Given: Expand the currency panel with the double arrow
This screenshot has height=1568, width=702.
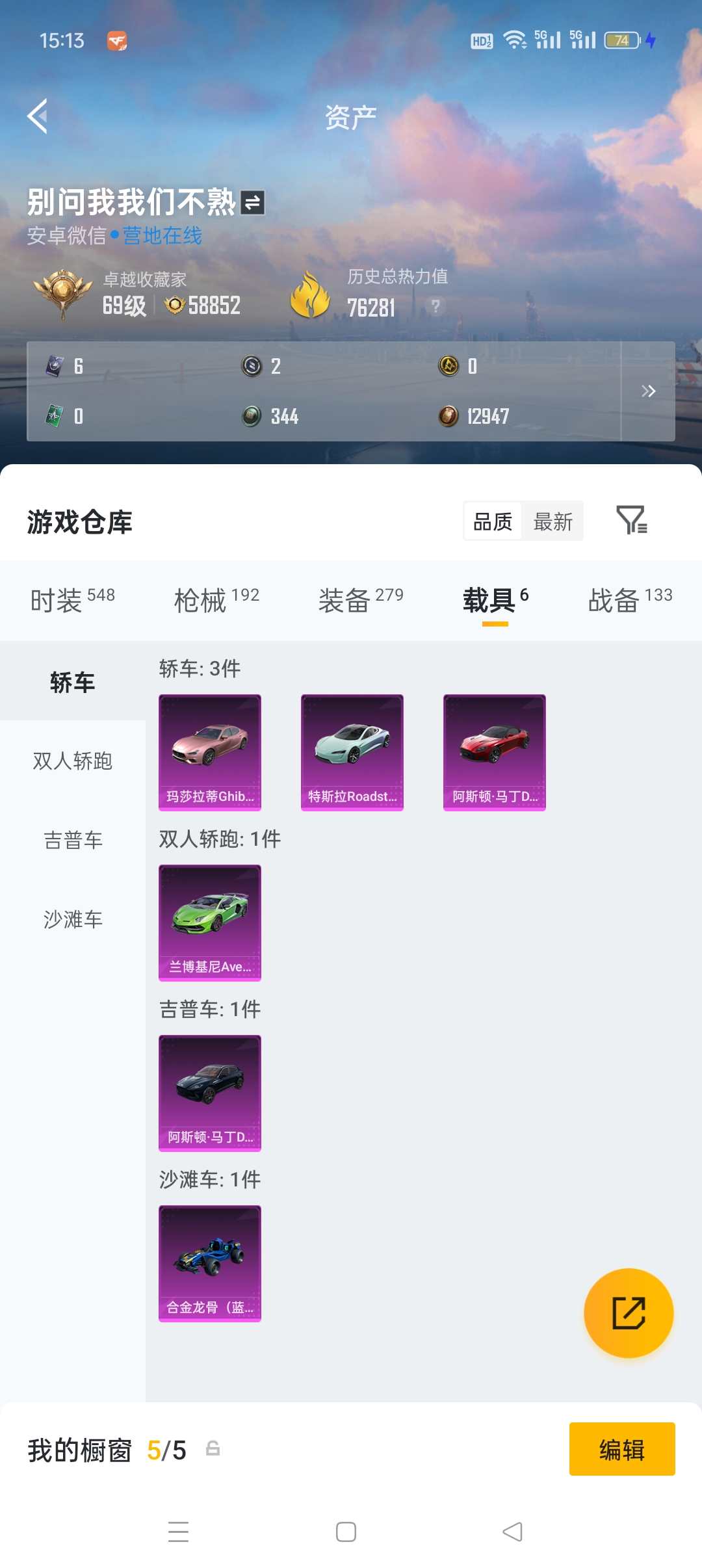Looking at the screenshot, I should tap(648, 391).
